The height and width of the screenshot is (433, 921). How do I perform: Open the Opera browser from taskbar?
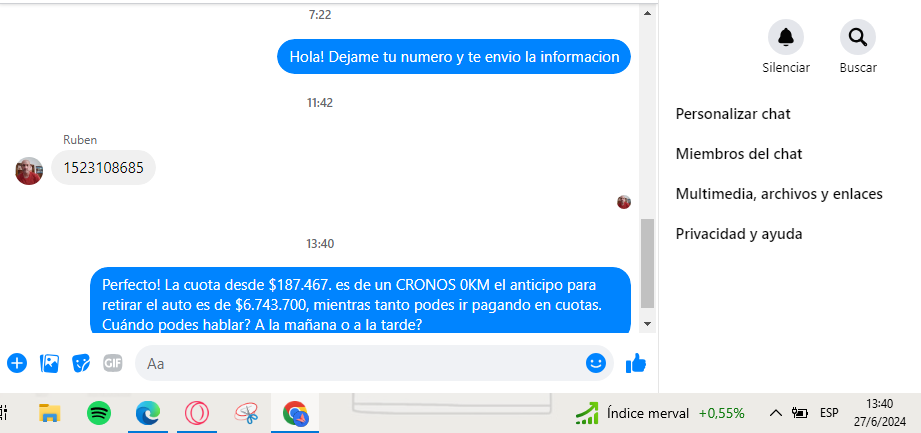pos(196,412)
